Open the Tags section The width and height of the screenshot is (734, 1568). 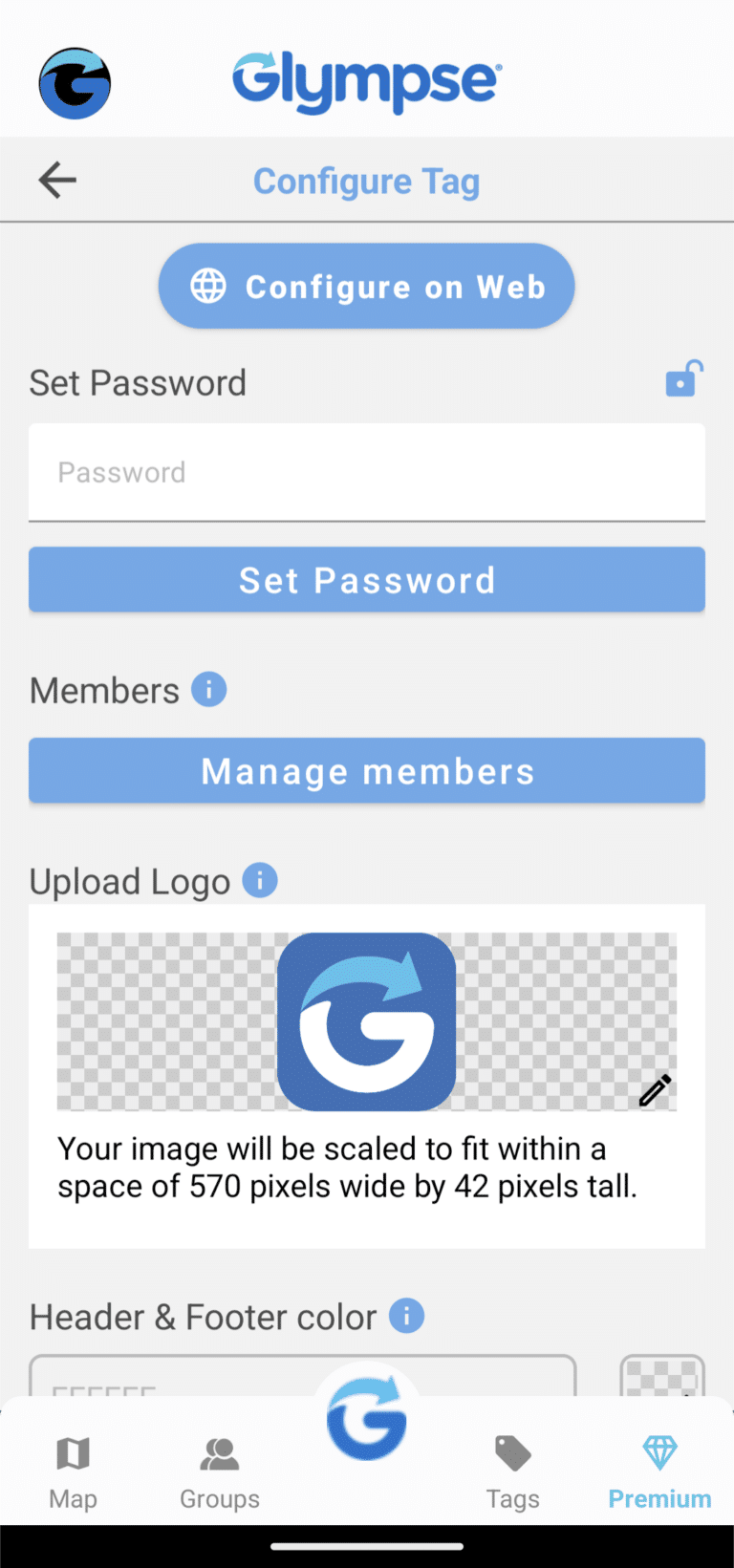513,1464
